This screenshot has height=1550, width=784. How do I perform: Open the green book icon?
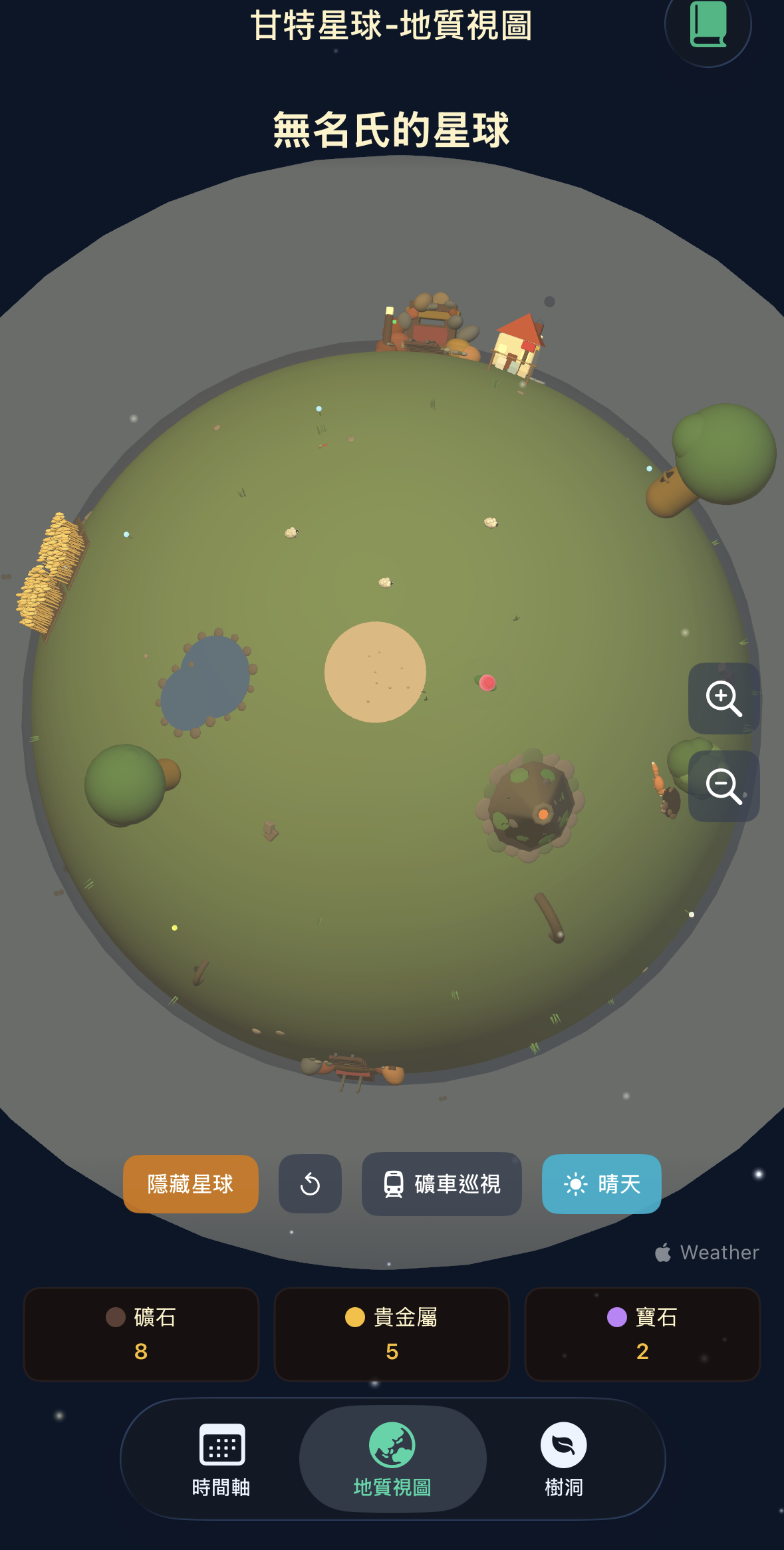coord(708,25)
